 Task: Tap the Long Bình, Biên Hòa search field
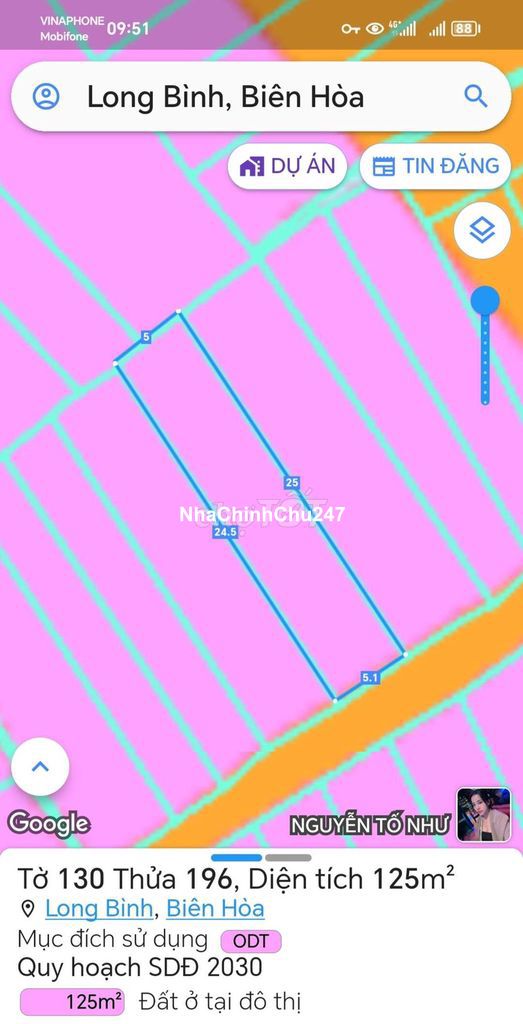(261, 97)
